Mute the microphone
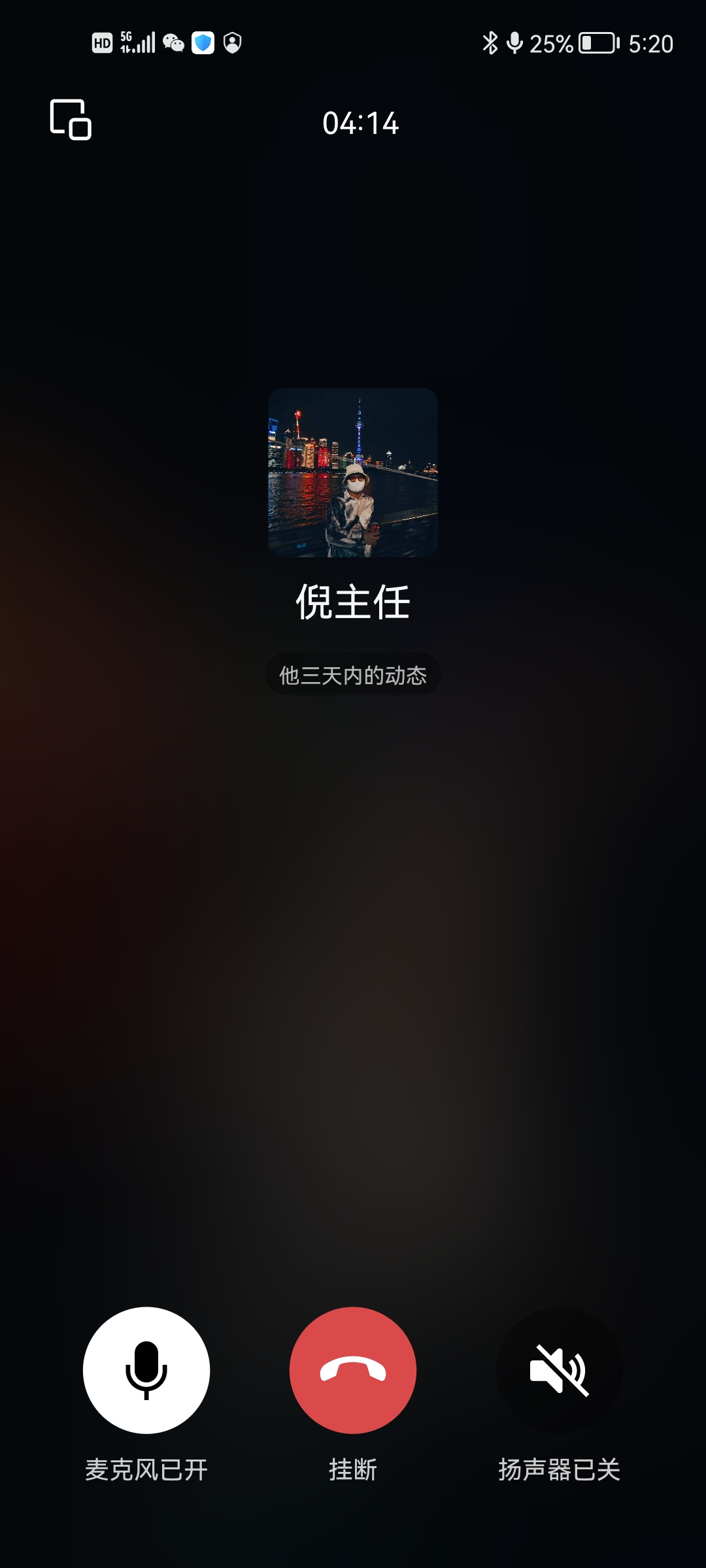Viewport: 706px width, 1568px height. (x=146, y=1370)
